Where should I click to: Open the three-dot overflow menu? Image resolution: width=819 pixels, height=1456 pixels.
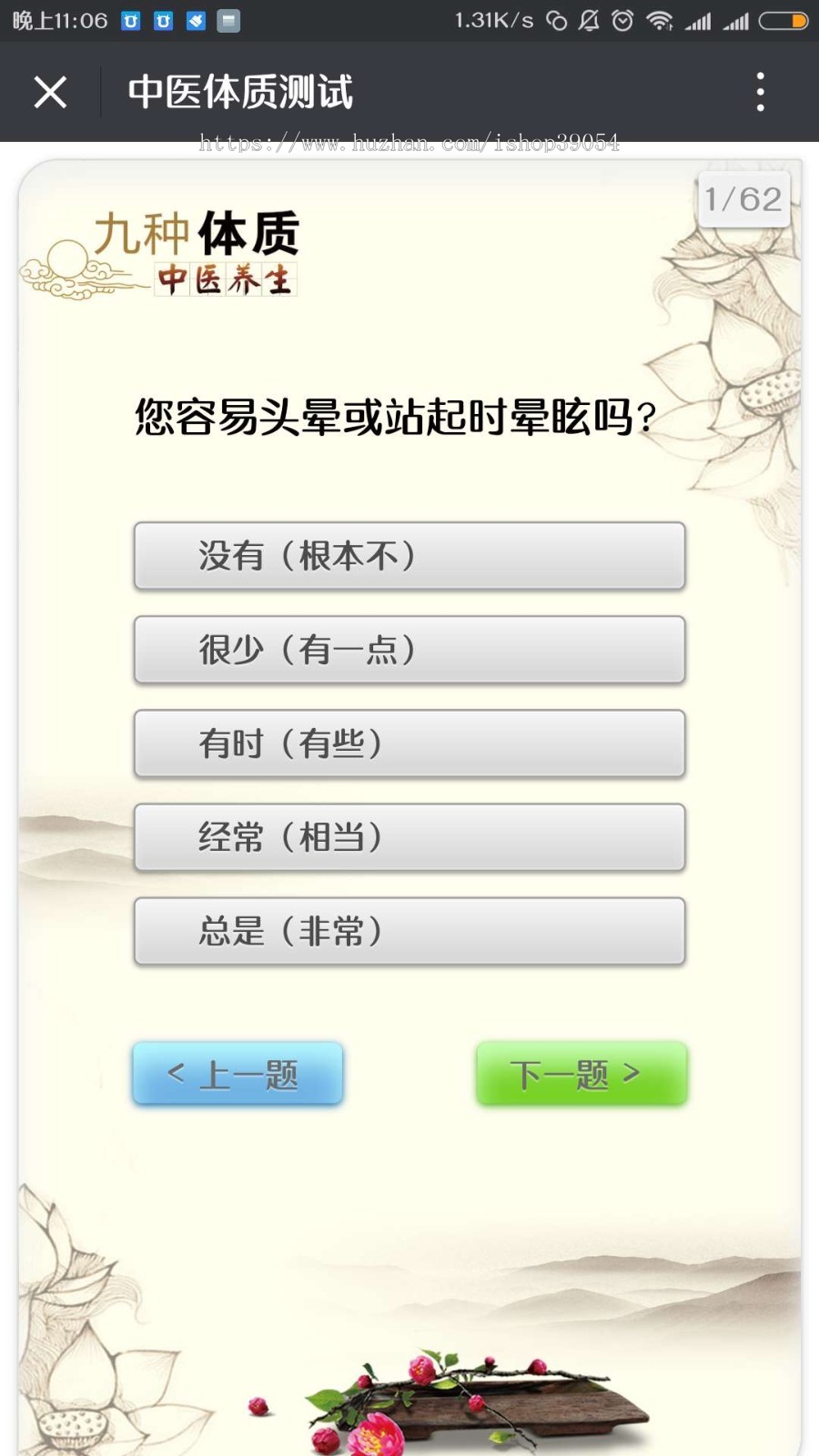[x=760, y=92]
